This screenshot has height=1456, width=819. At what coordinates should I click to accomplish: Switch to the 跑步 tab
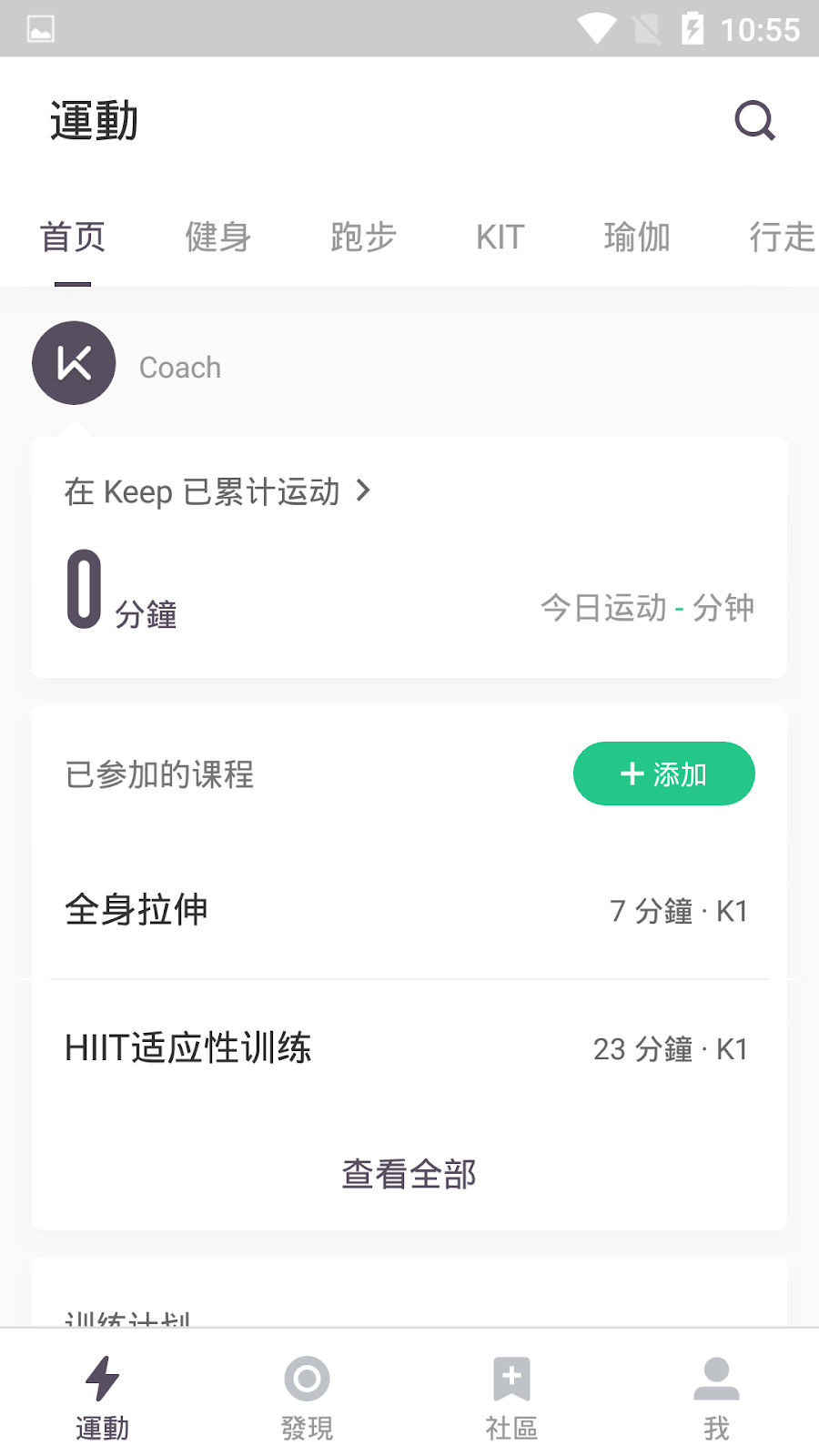tap(363, 237)
